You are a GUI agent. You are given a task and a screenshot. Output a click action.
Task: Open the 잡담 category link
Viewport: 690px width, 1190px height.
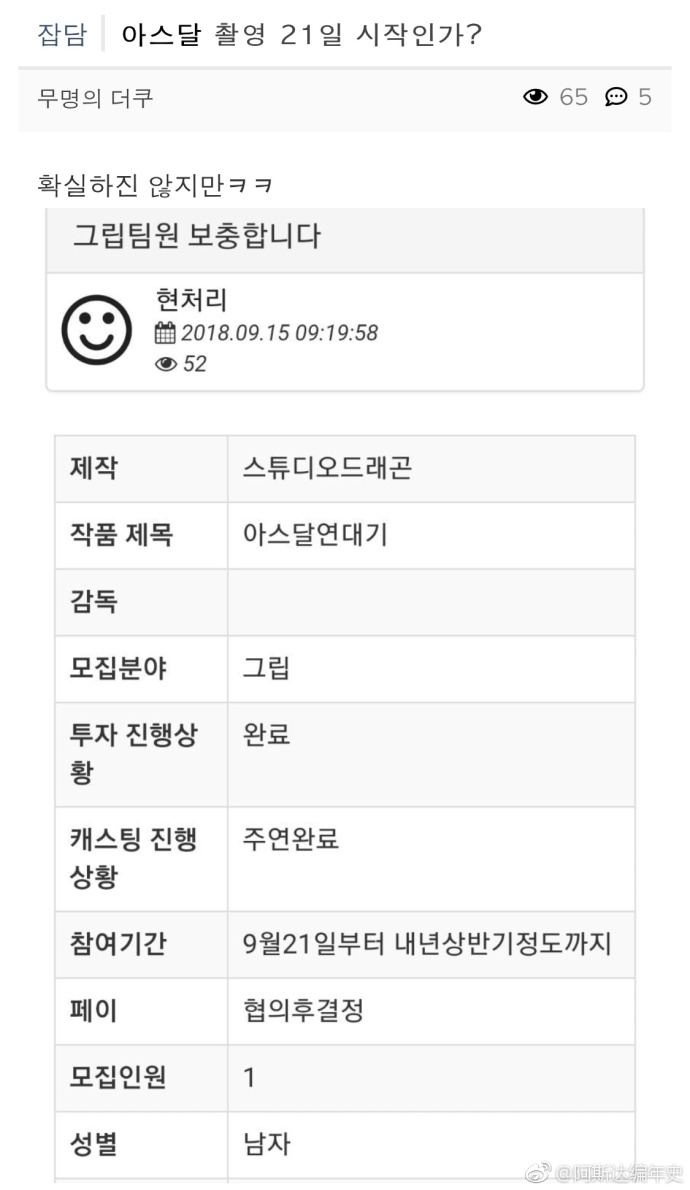point(61,35)
